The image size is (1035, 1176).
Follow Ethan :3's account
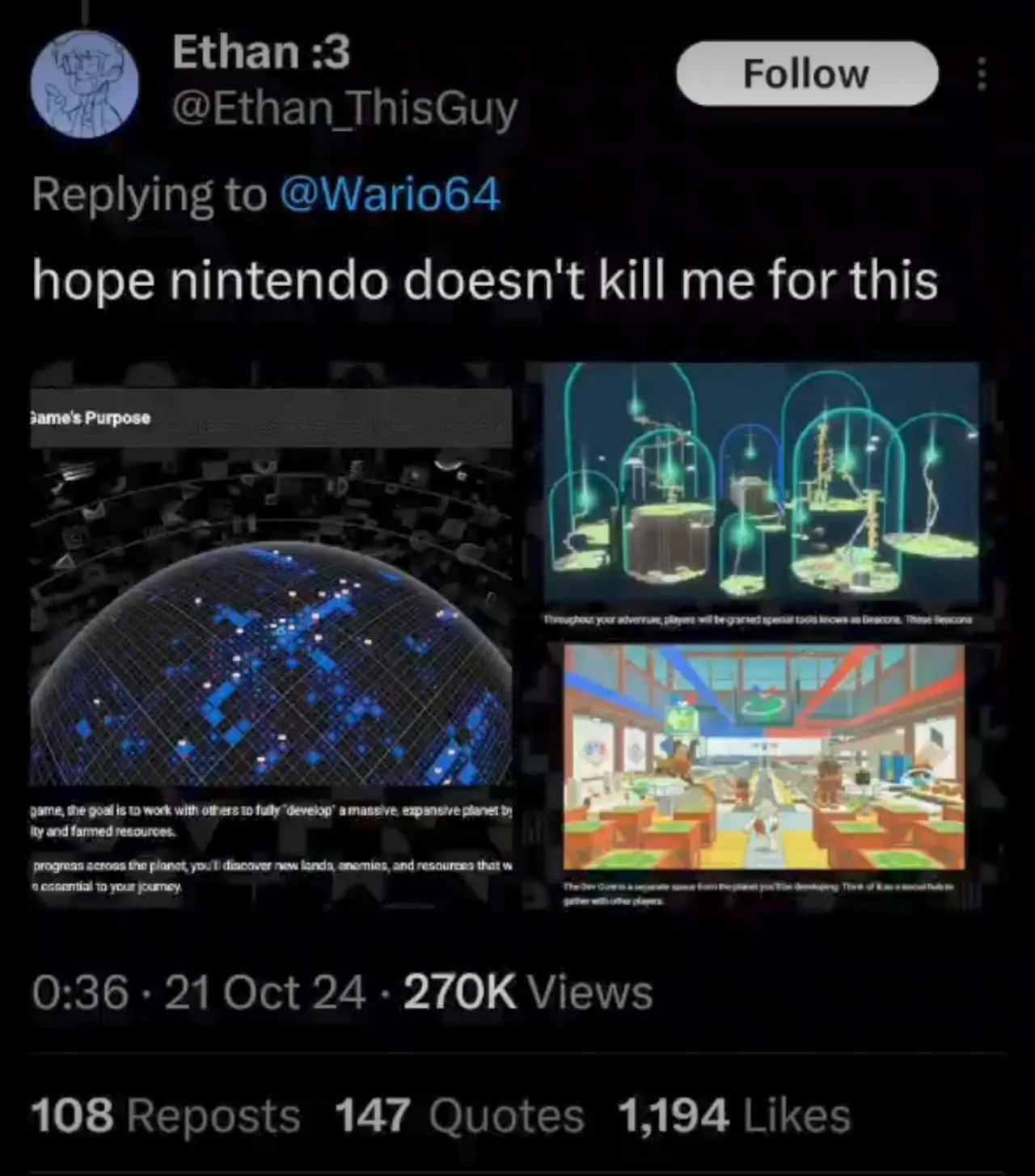tap(806, 74)
